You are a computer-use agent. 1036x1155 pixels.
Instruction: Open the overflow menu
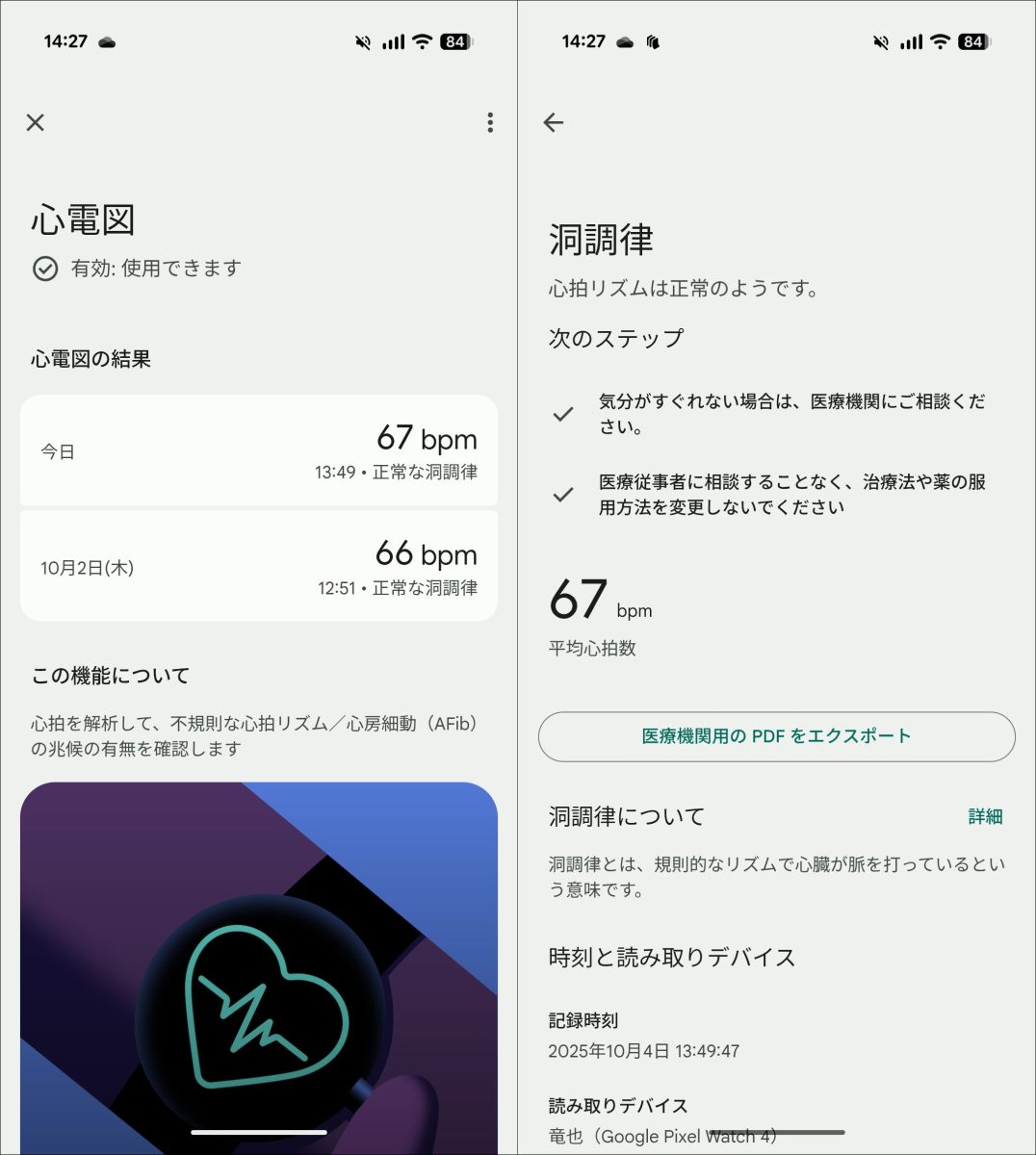tap(490, 122)
